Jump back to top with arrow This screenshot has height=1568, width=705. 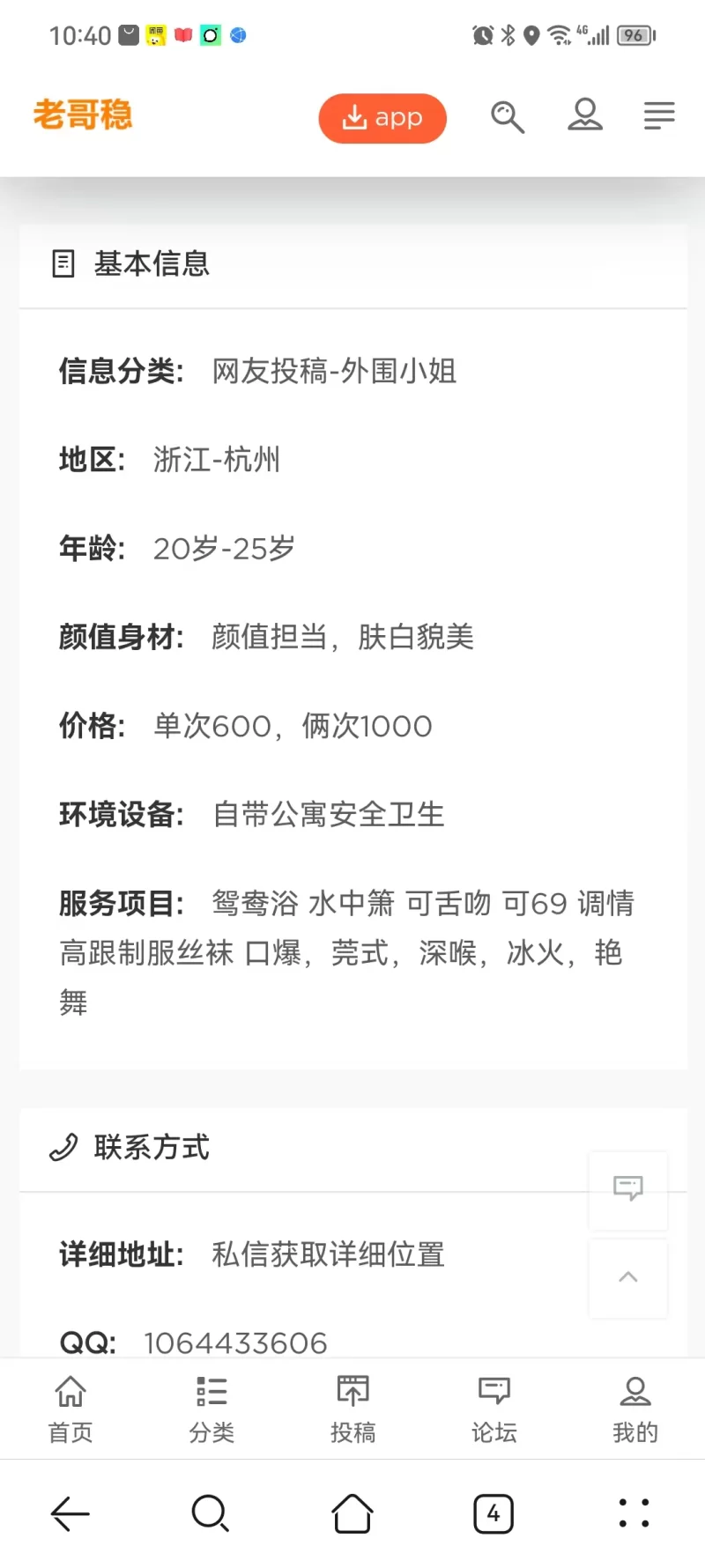point(628,1277)
